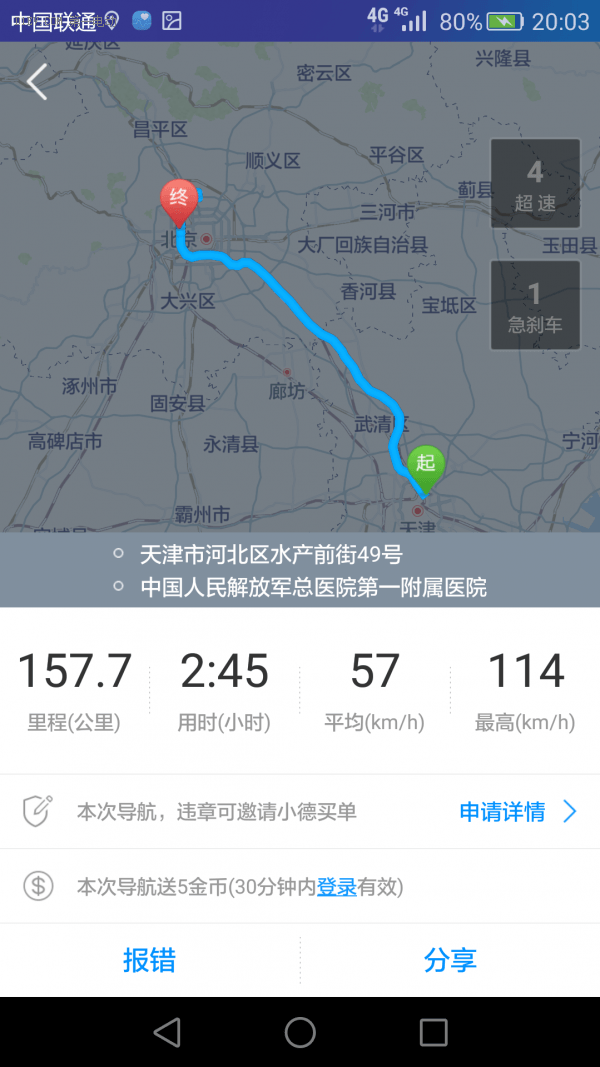Open 申请详情 for violation coverage
This screenshot has width=600, height=1067.
click(518, 811)
